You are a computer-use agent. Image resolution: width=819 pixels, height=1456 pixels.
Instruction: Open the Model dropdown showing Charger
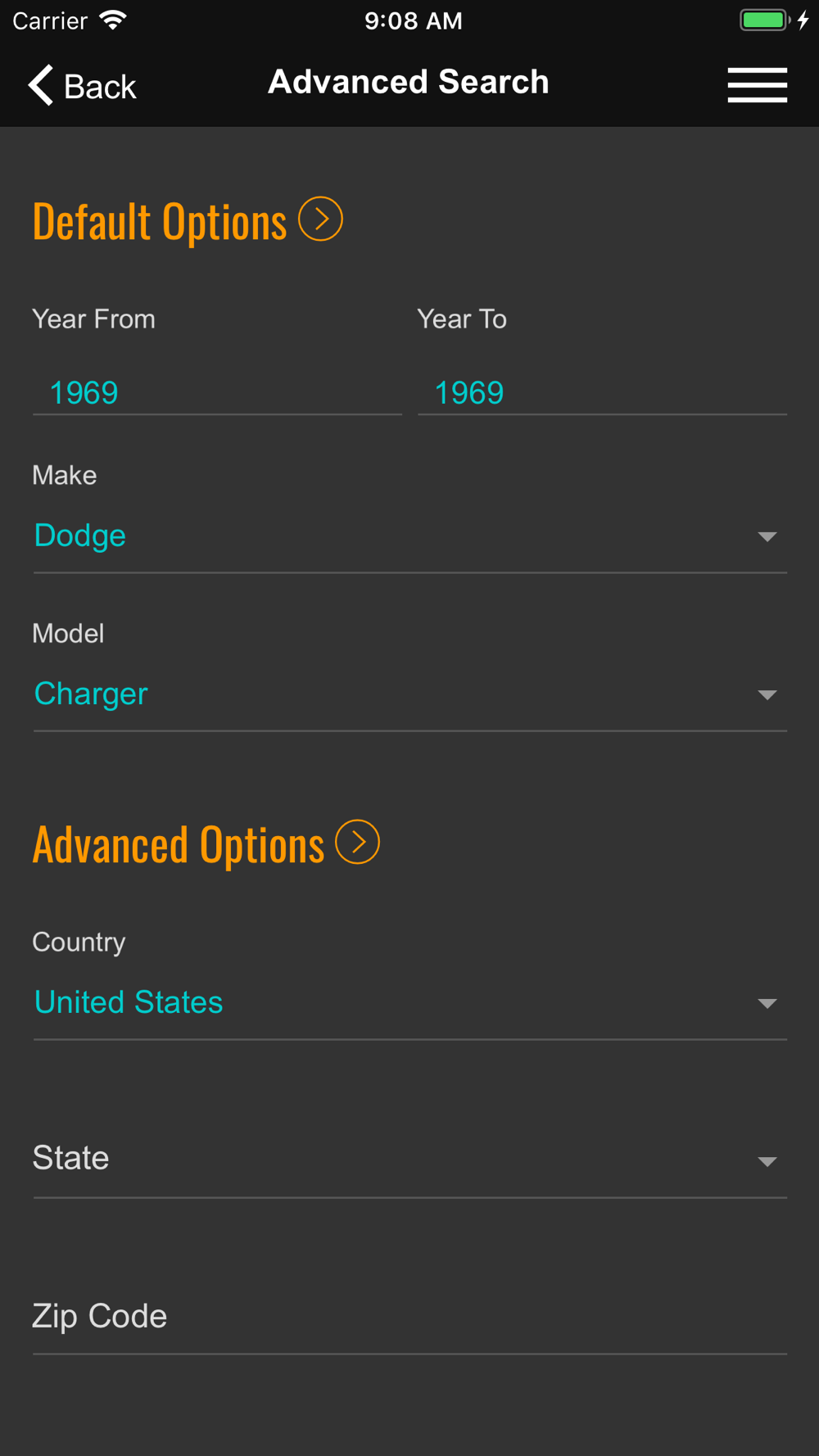tap(409, 694)
